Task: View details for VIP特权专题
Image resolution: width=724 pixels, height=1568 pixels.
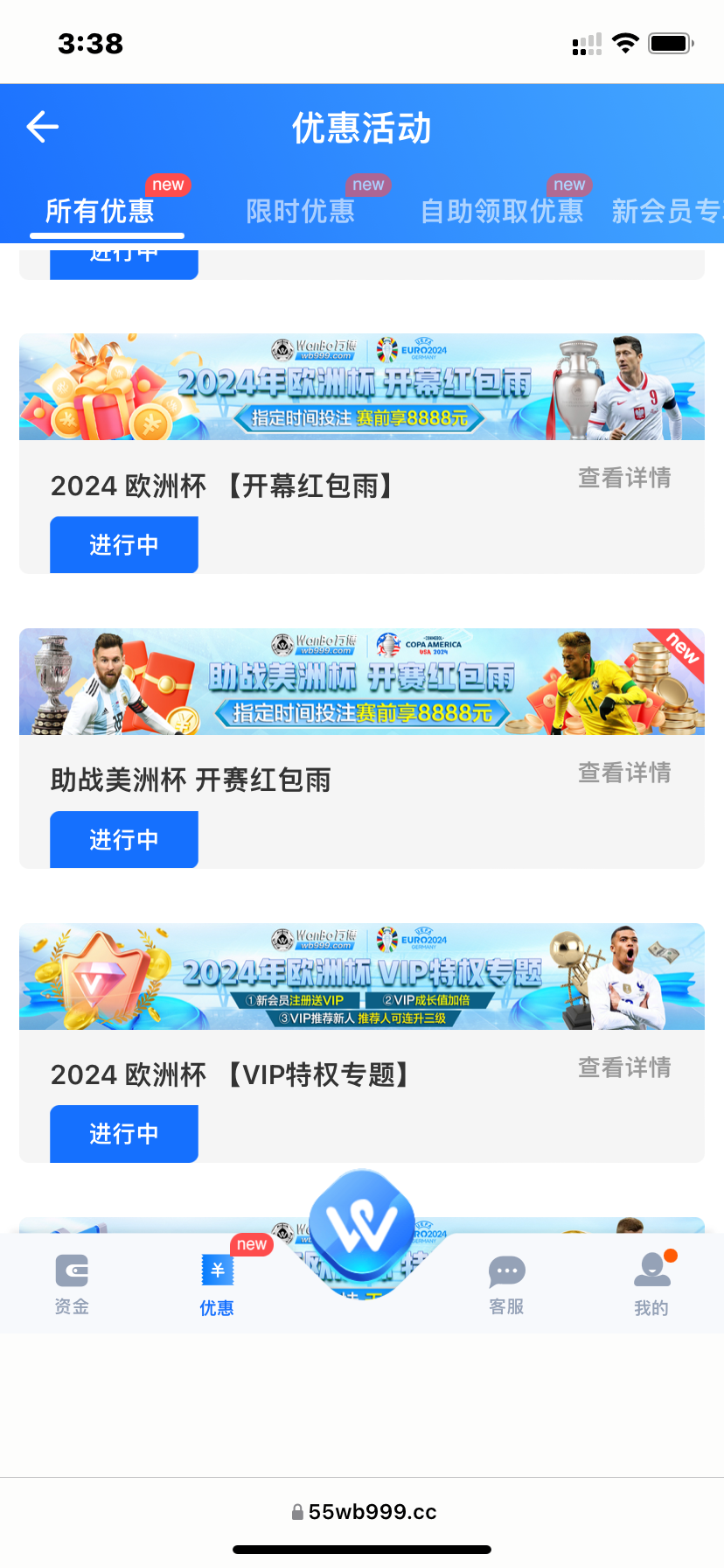Action: 623,1067
